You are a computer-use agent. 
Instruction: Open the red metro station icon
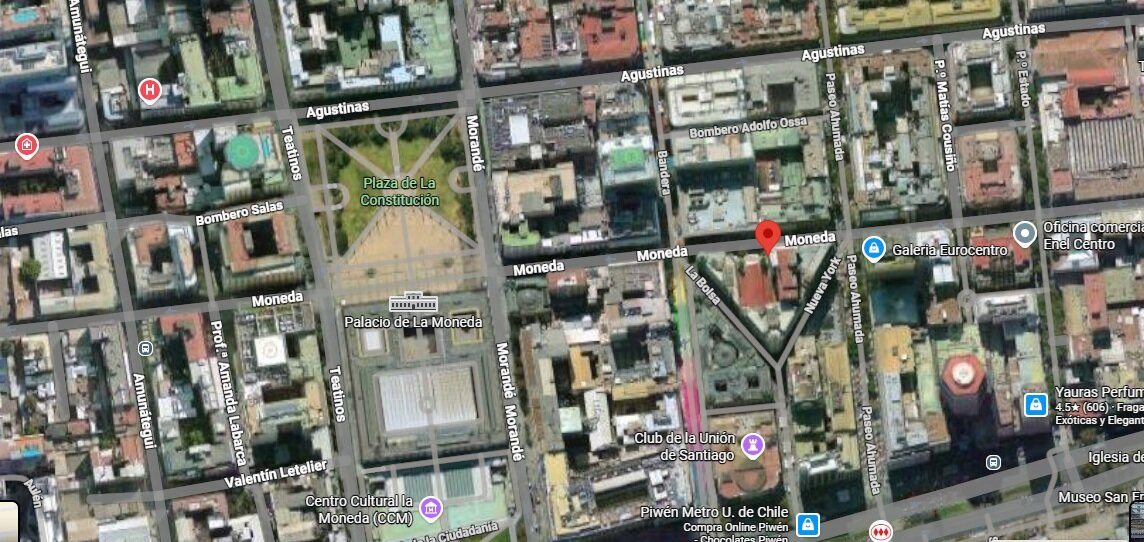coord(881,531)
